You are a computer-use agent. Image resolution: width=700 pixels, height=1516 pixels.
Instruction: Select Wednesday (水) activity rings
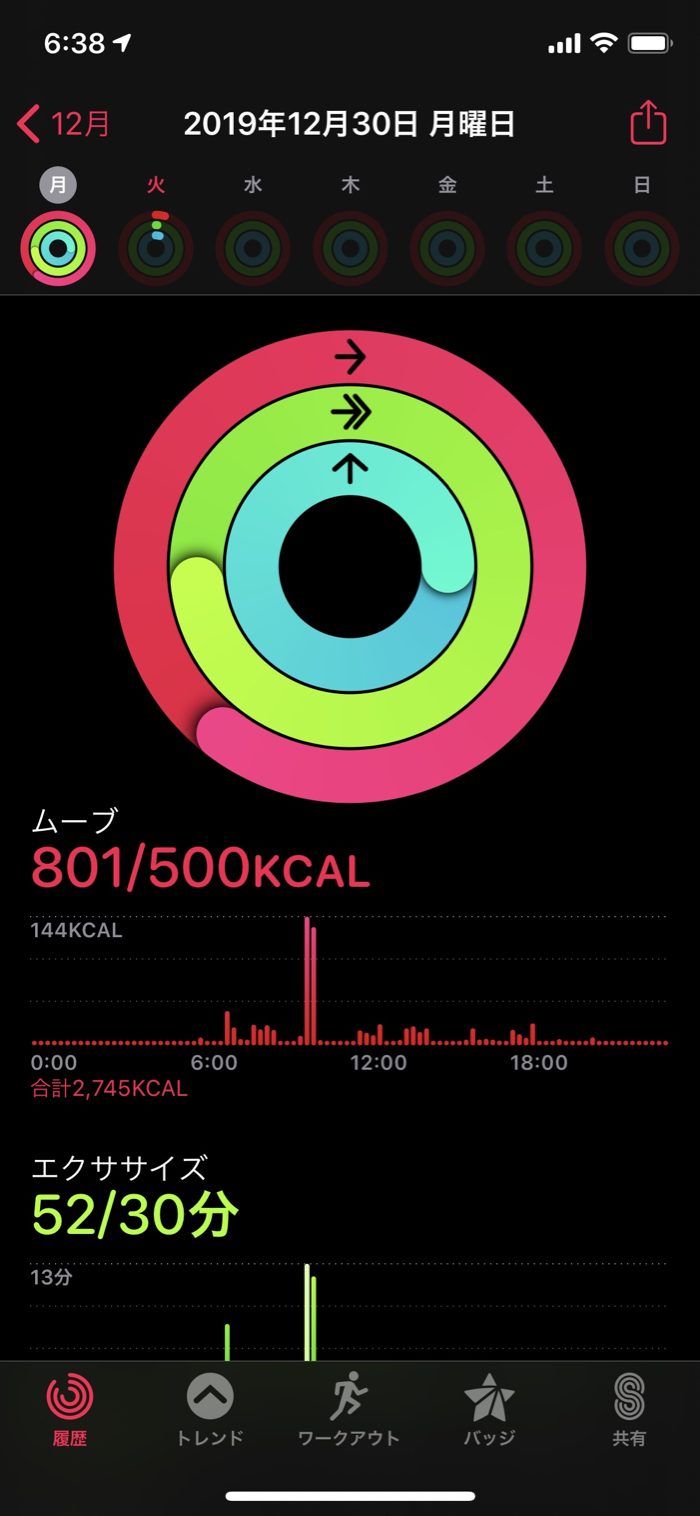253,248
